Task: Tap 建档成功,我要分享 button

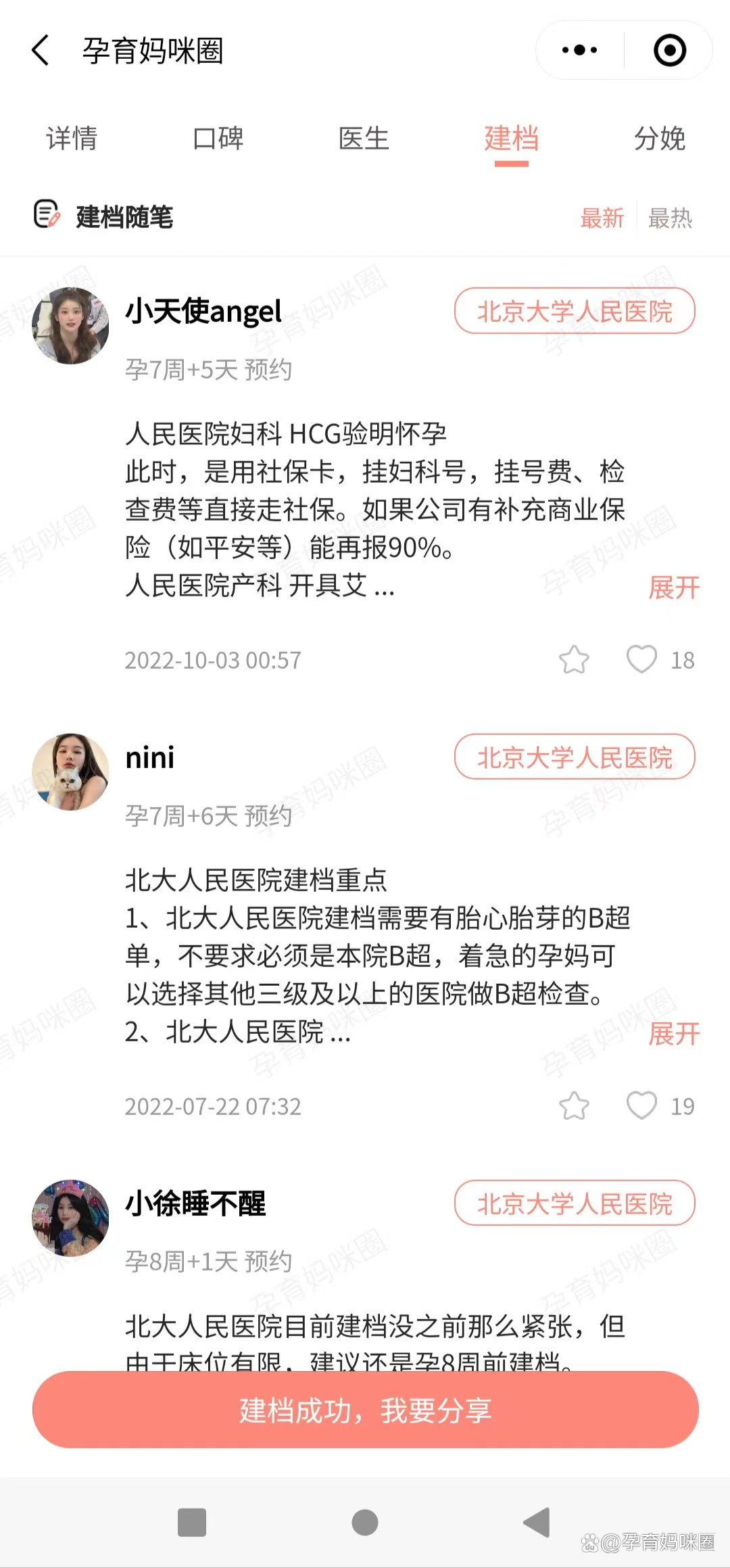Action: pyautogui.click(x=365, y=1410)
